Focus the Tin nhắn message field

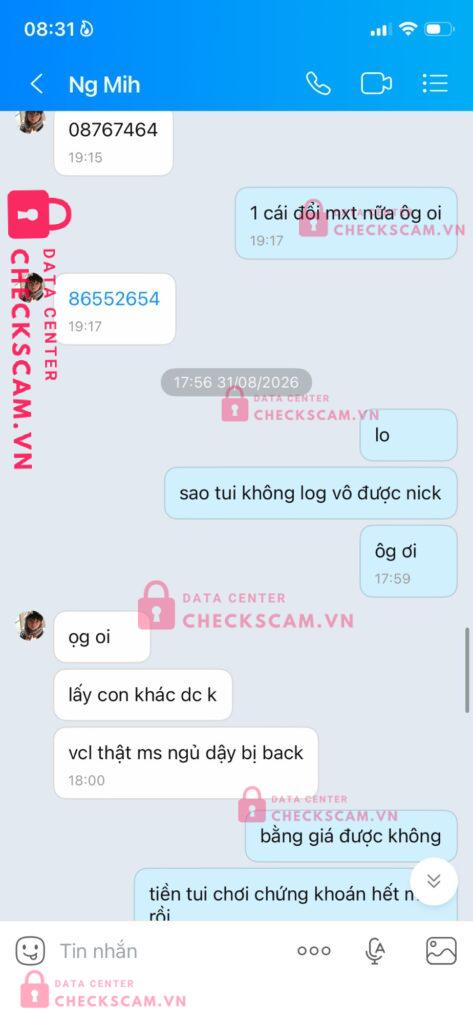[x=170, y=951]
